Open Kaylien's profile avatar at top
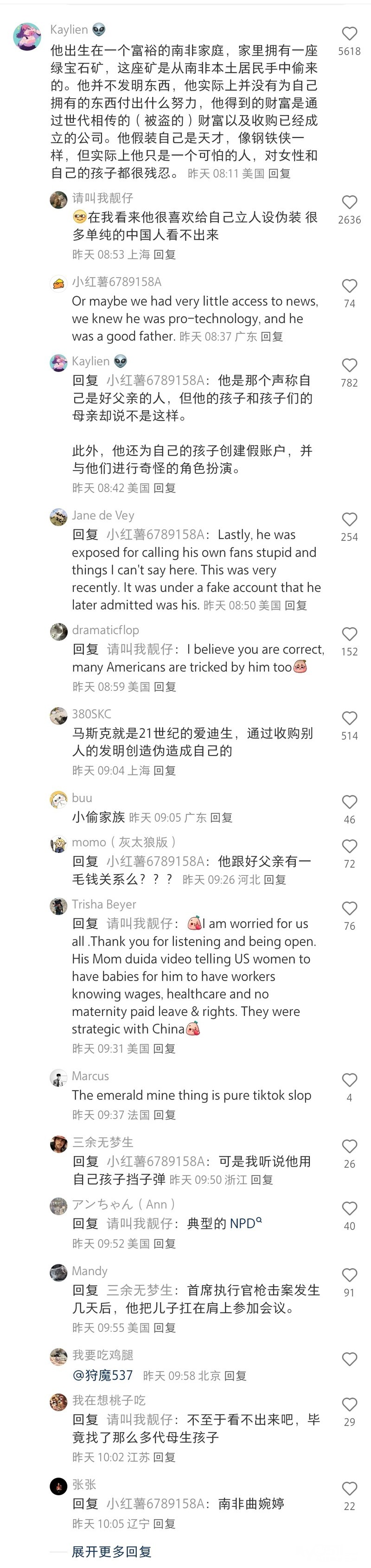The height and width of the screenshot is (1568, 371). tap(27, 37)
